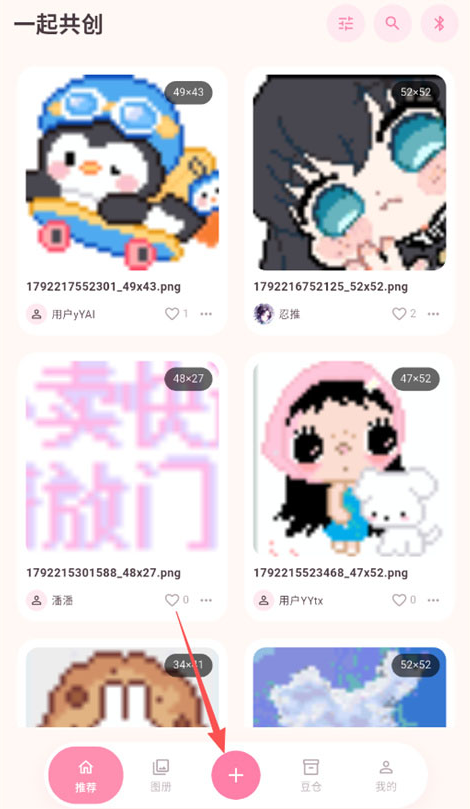Open the search icon
The image size is (470, 809).
click(x=392, y=23)
